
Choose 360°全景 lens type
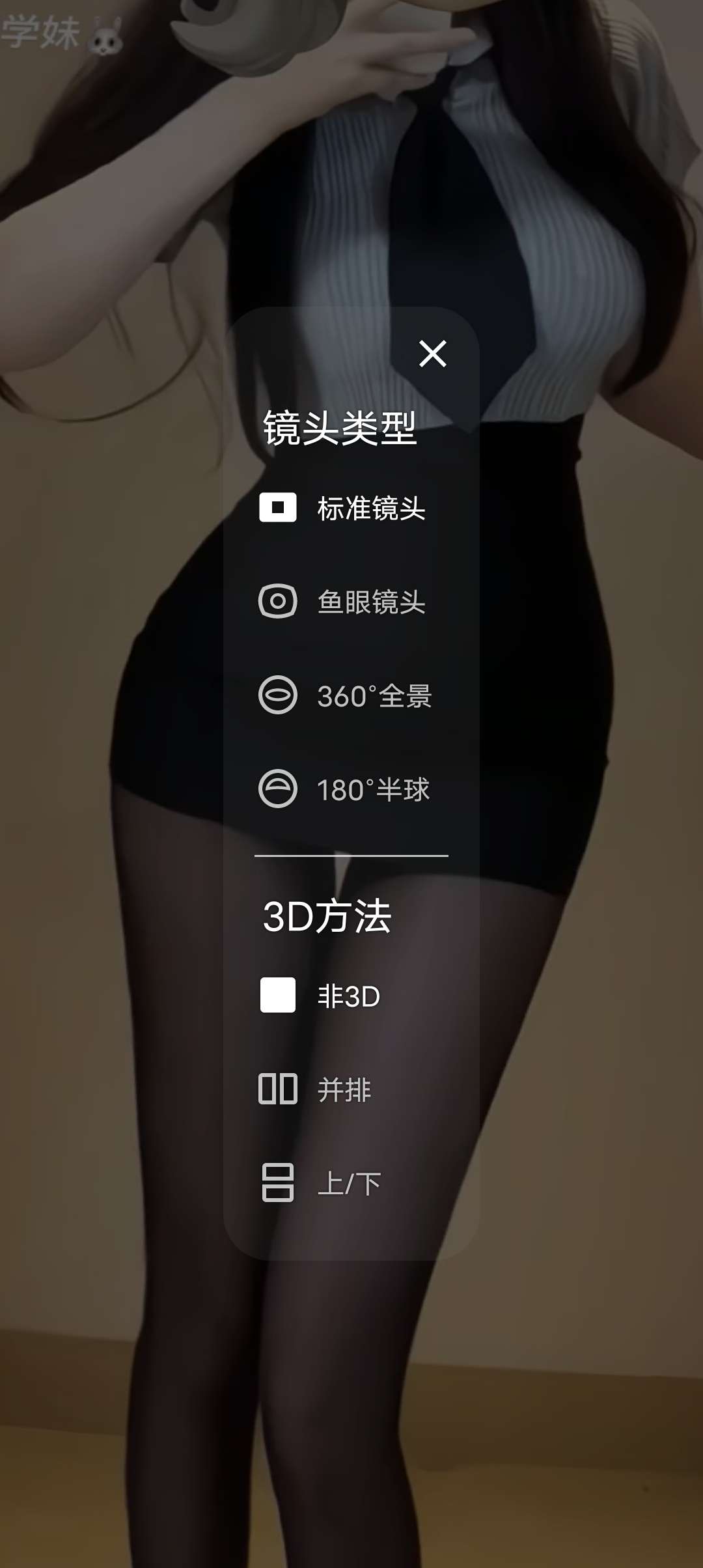[345, 695]
